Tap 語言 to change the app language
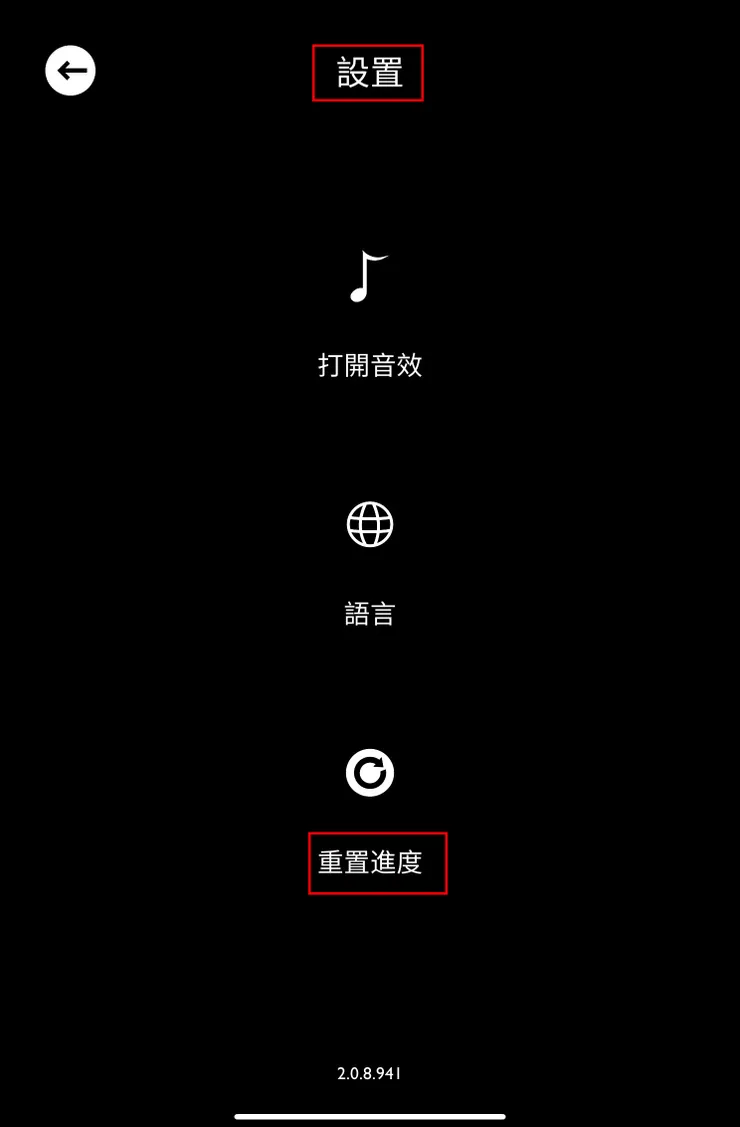The width and height of the screenshot is (740, 1127). pyautogui.click(x=370, y=613)
